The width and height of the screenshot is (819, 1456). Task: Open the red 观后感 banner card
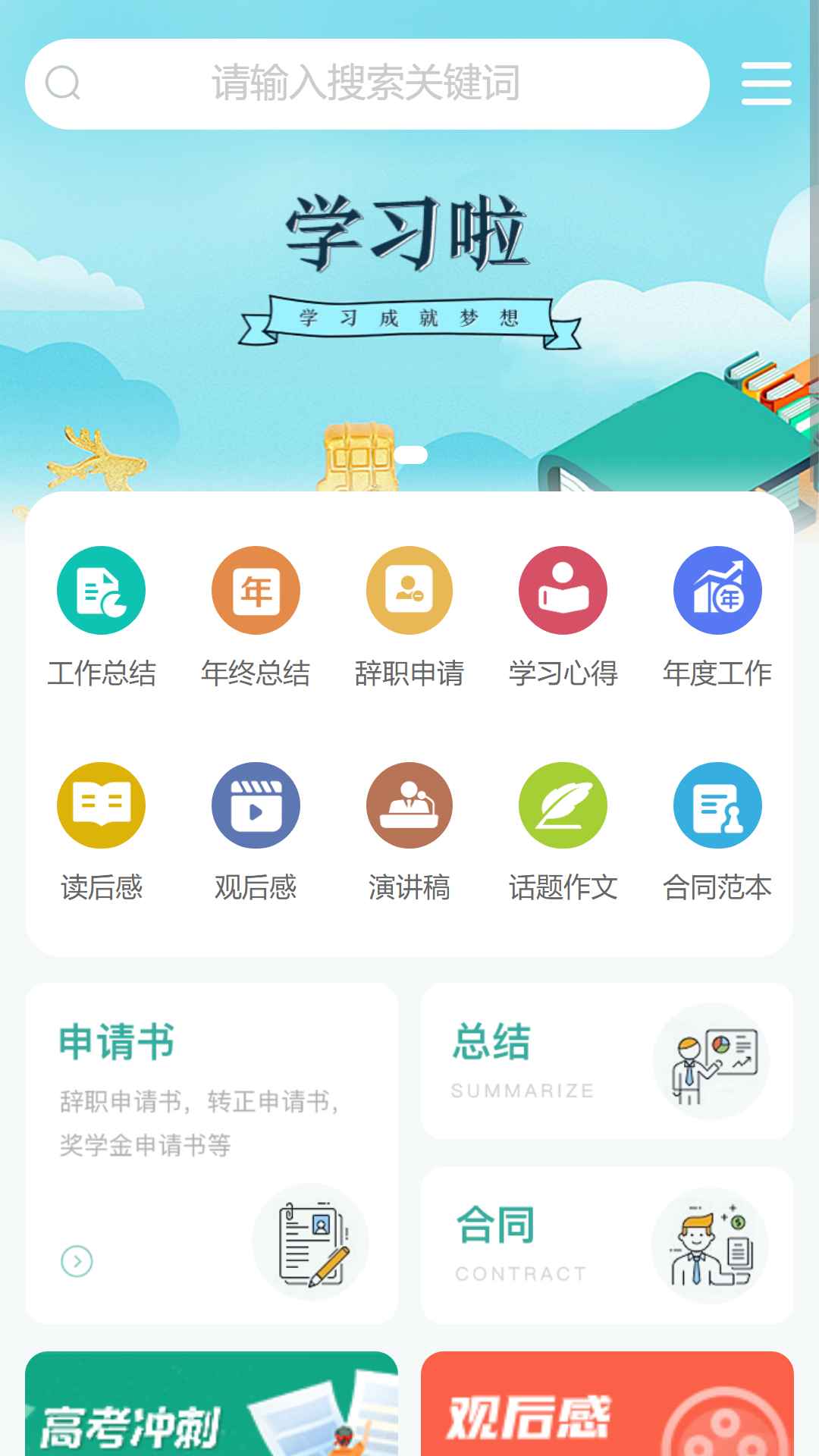[x=607, y=1404]
